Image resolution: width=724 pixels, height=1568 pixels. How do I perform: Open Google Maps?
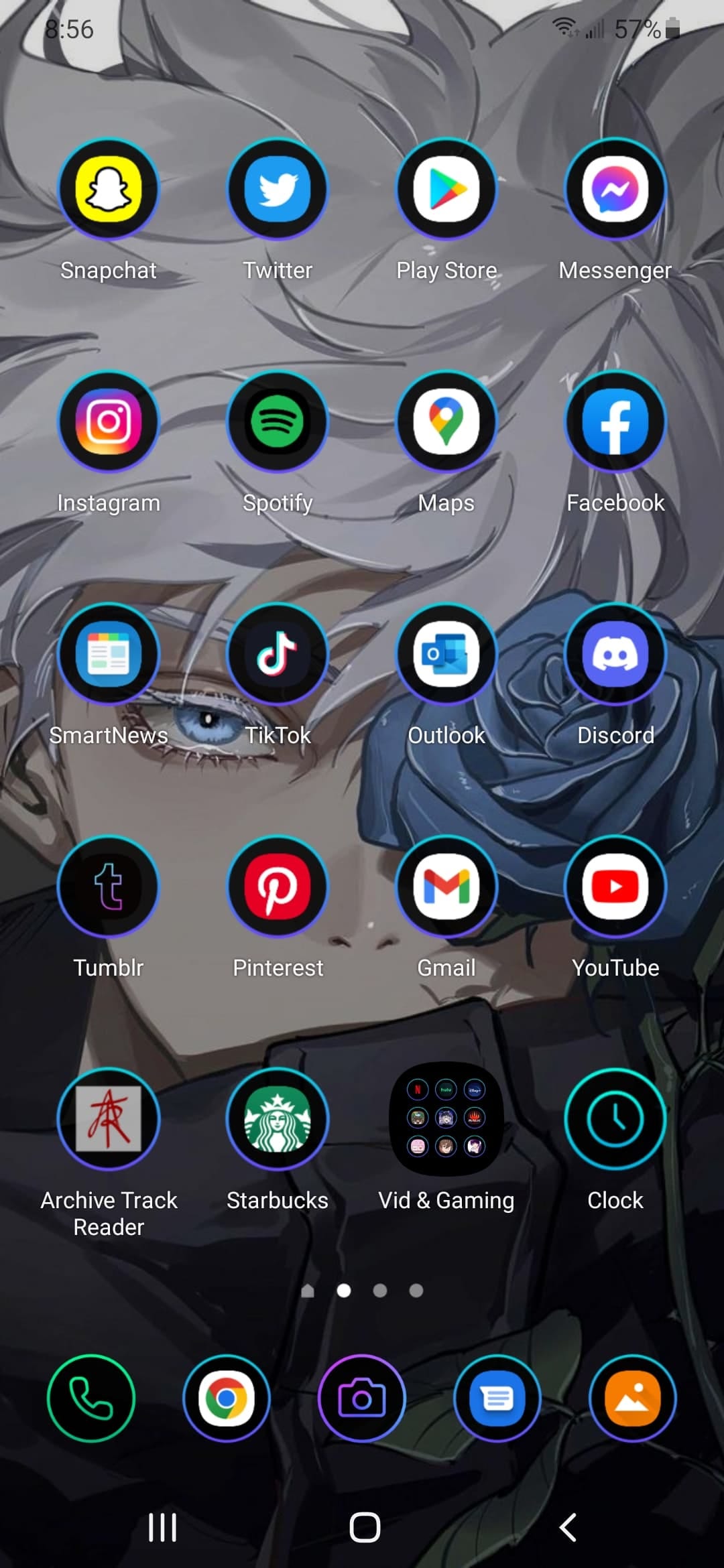(x=446, y=422)
